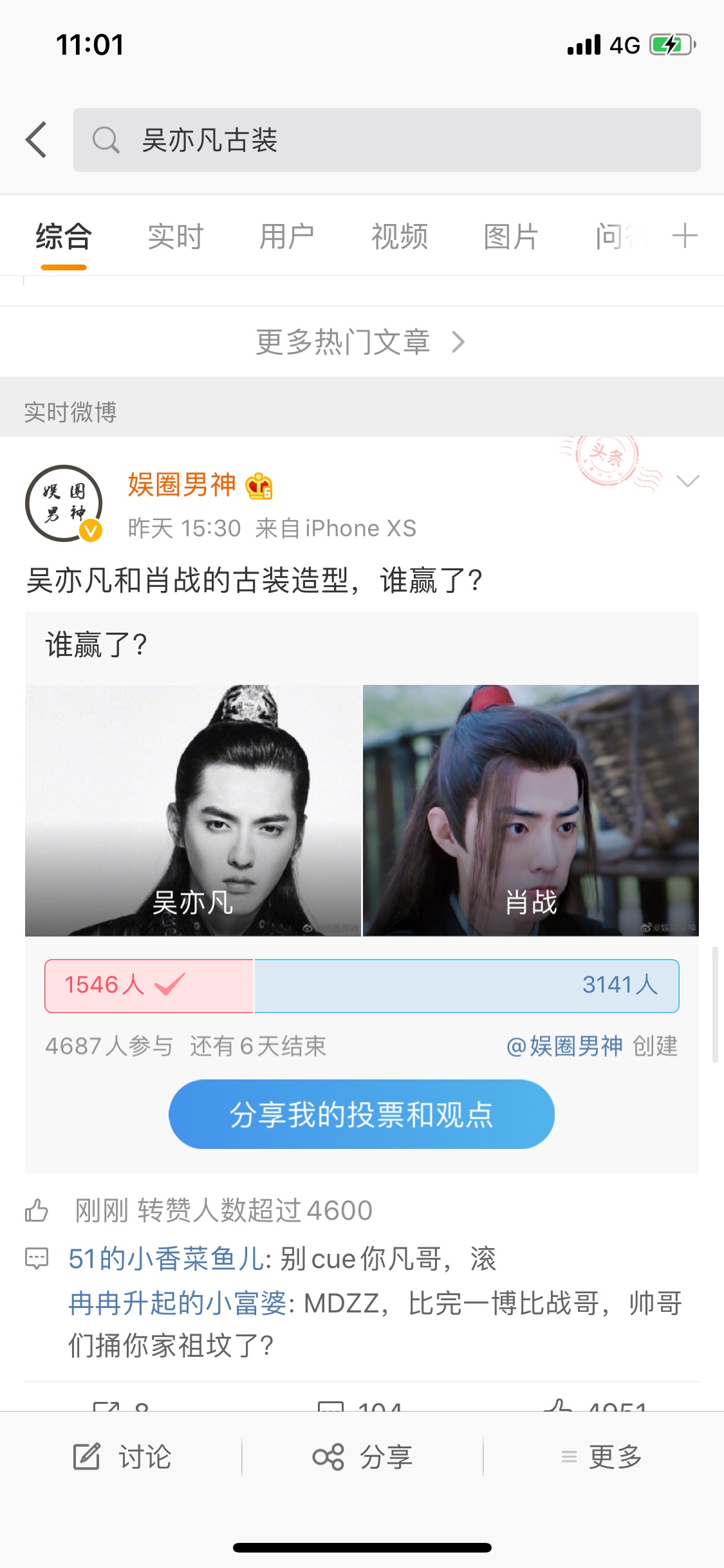Open the 娱圈男神 username link

click(182, 485)
